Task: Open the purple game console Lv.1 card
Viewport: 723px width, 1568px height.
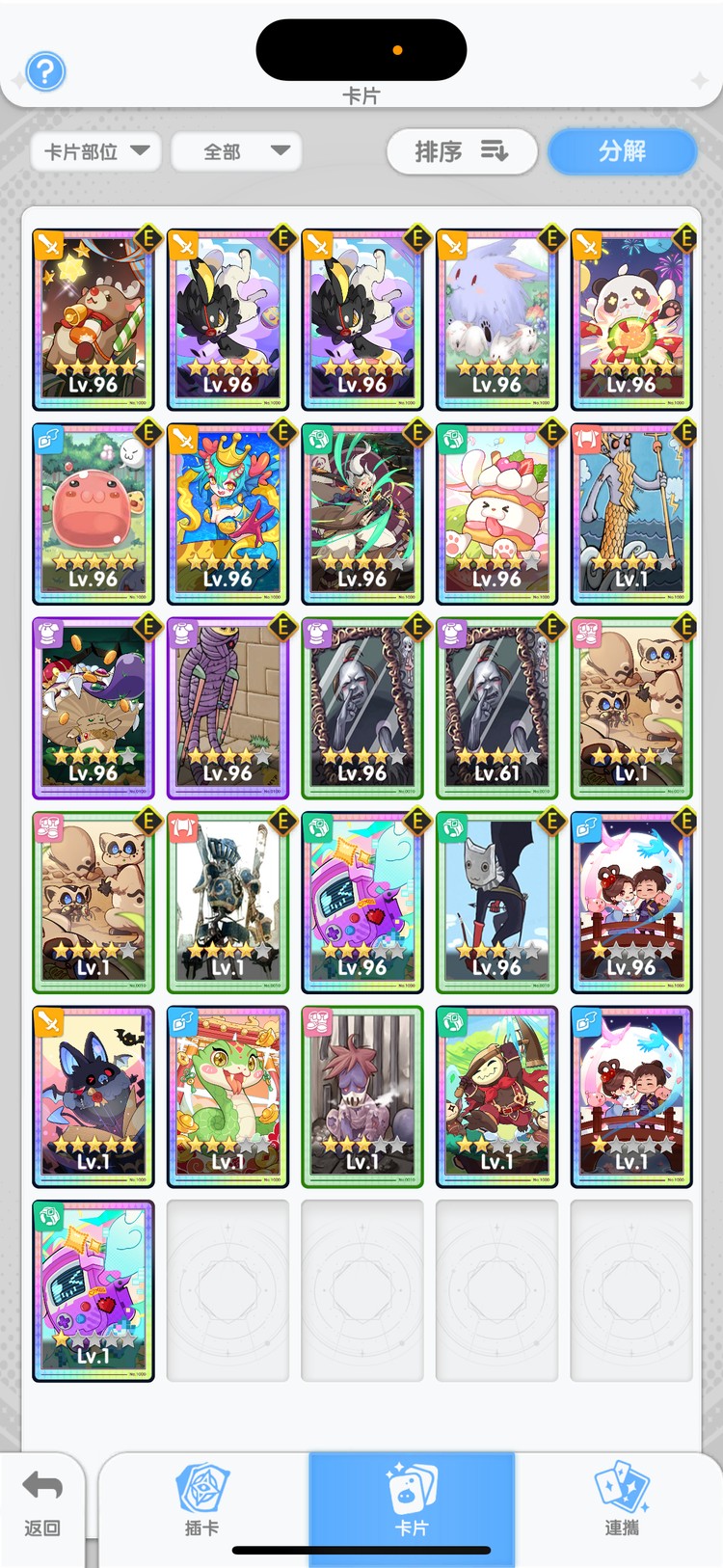Action: coord(93,1290)
